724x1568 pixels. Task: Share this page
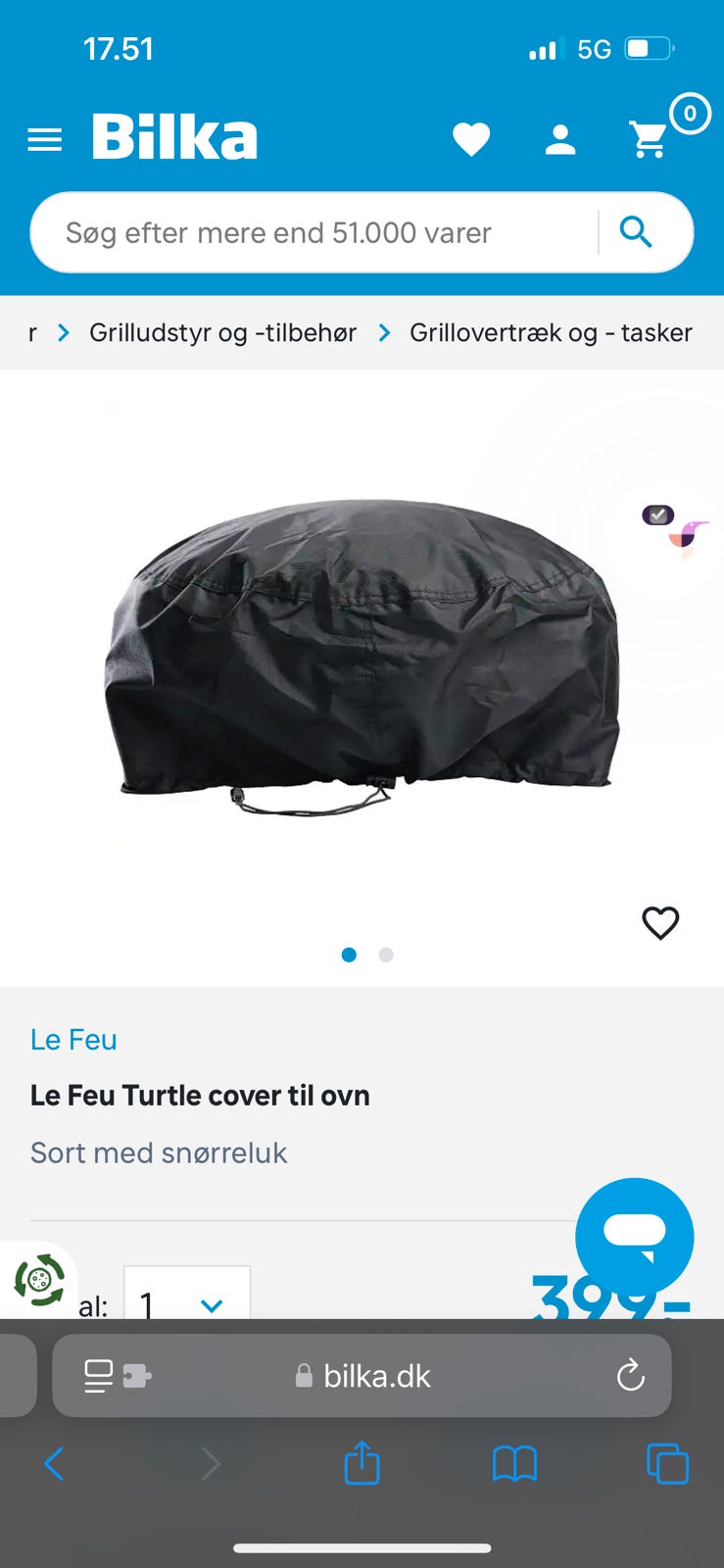click(x=362, y=1463)
